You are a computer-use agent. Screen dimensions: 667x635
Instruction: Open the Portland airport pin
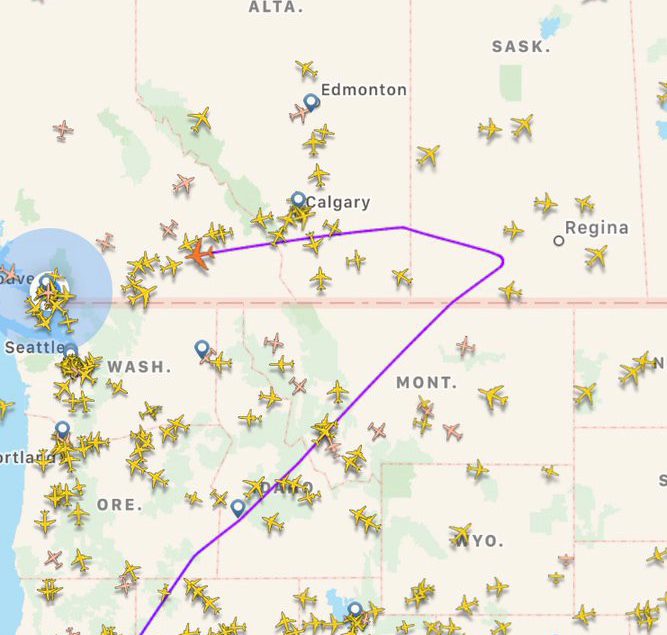(62, 430)
